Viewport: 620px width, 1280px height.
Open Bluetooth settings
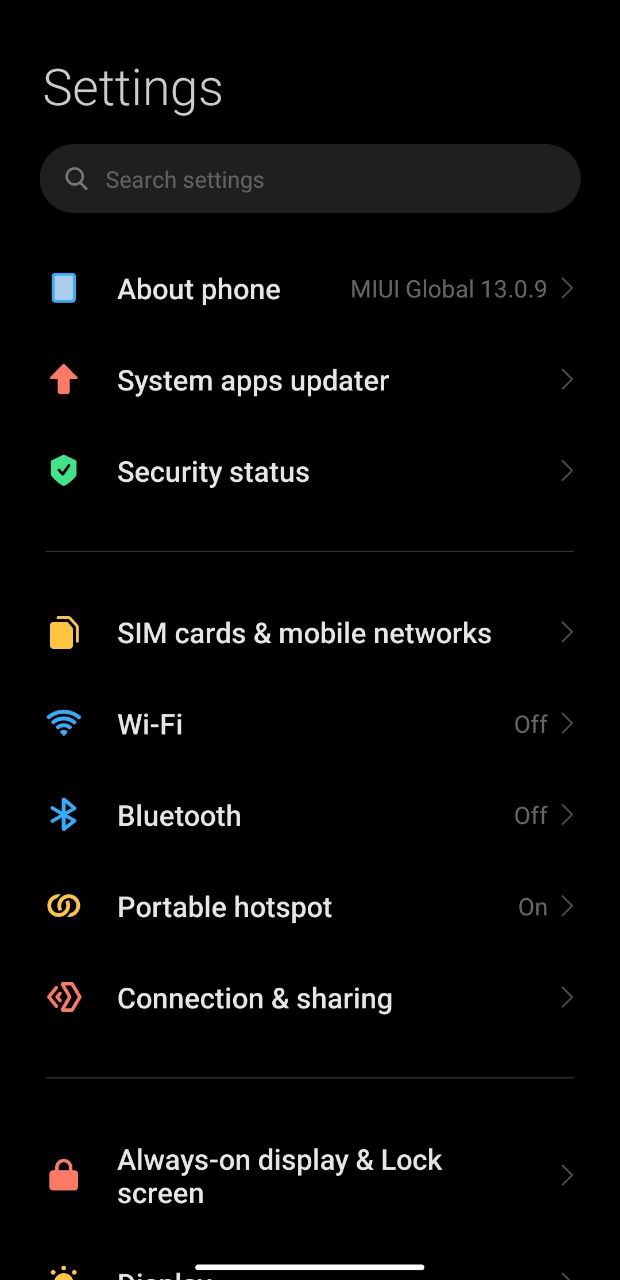310,815
